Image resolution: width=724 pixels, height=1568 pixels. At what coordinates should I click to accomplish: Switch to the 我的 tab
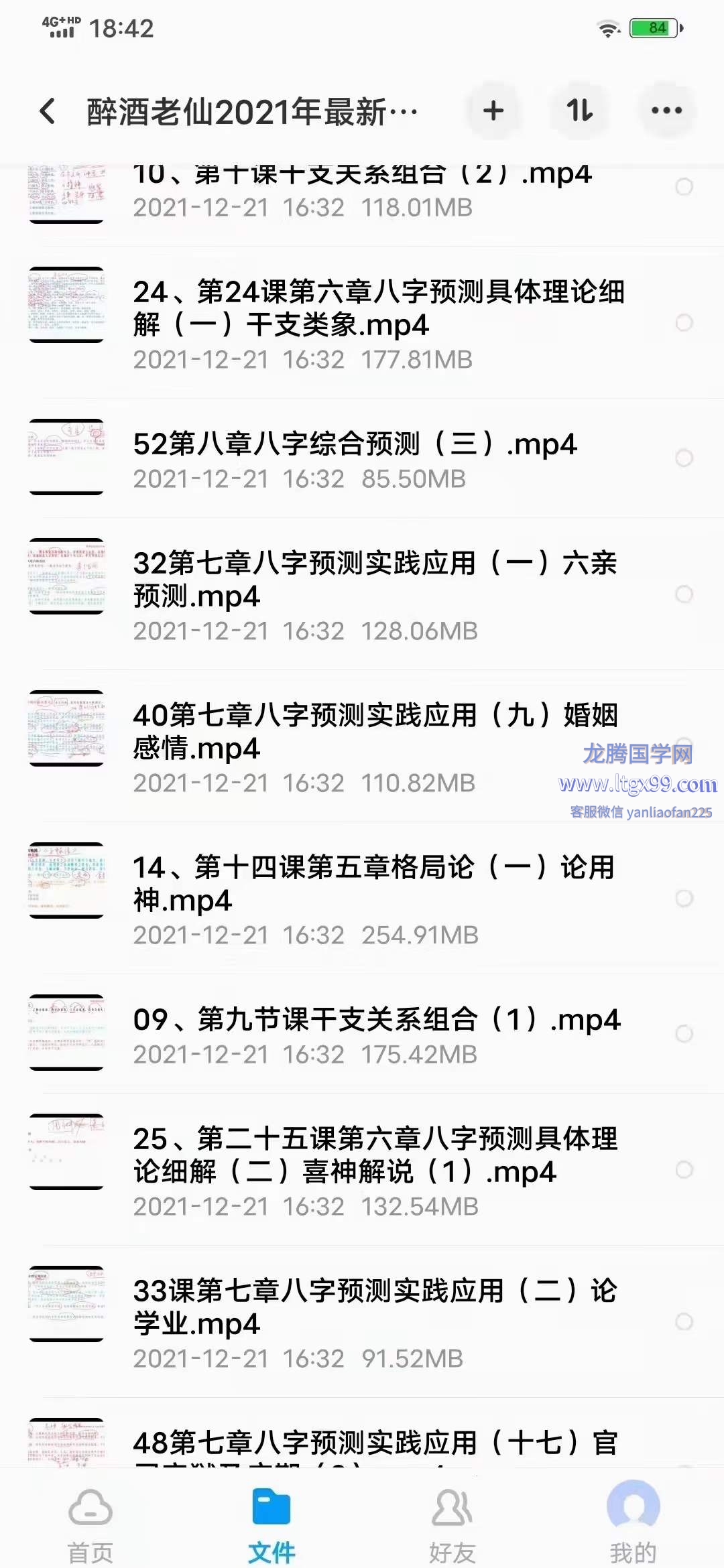(x=633, y=1522)
